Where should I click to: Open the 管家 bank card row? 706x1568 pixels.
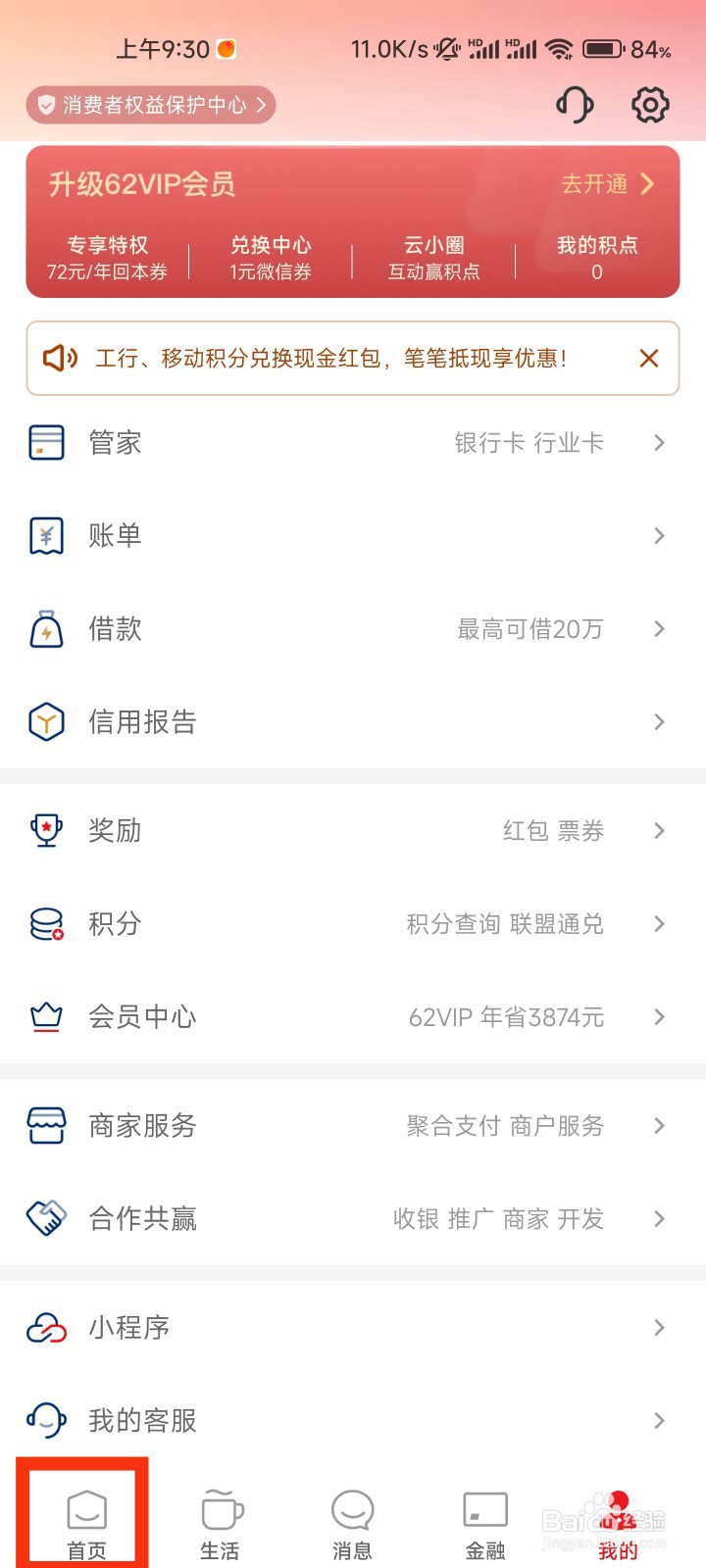click(x=353, y=443)
